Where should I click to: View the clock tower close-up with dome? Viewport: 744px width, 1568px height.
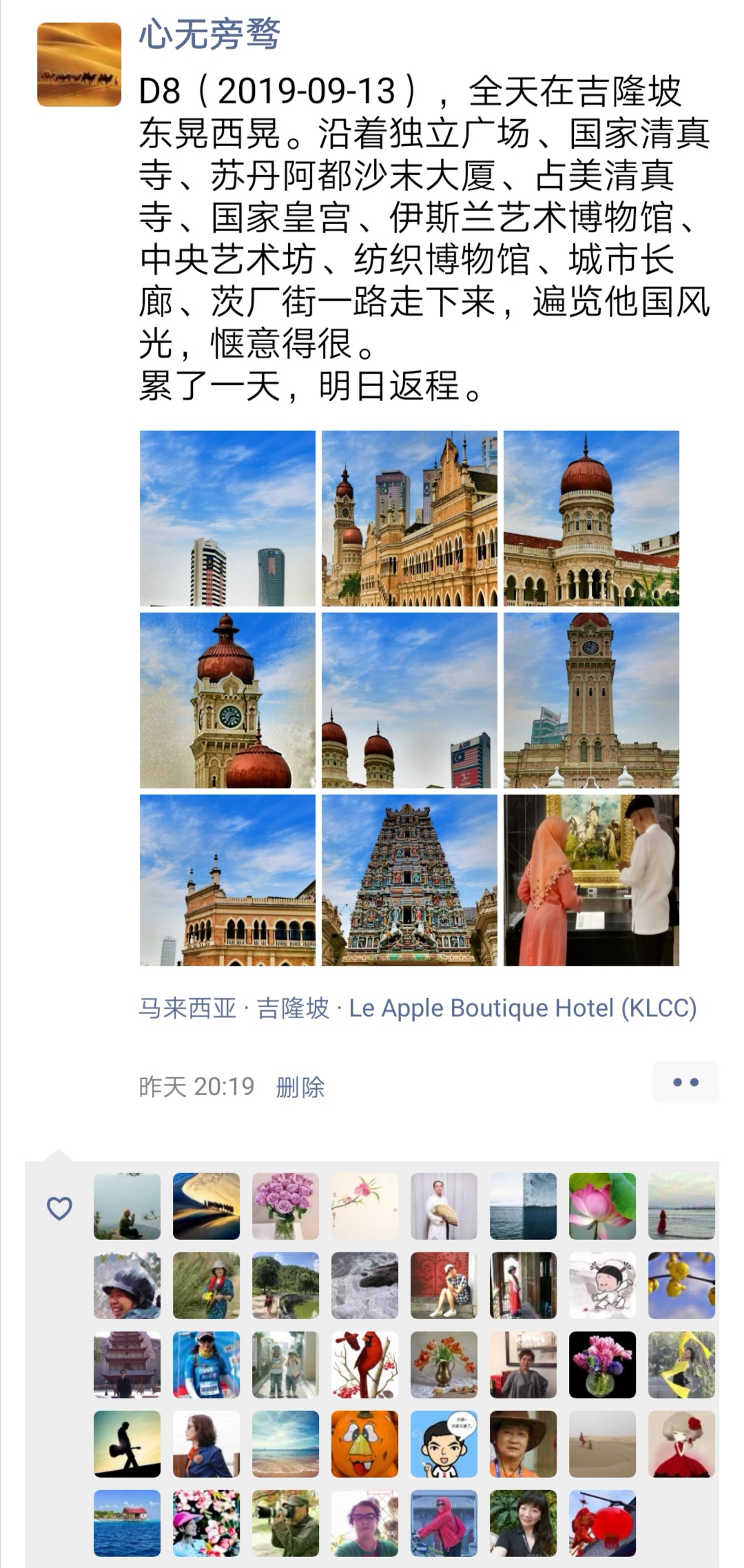(227, 700)
